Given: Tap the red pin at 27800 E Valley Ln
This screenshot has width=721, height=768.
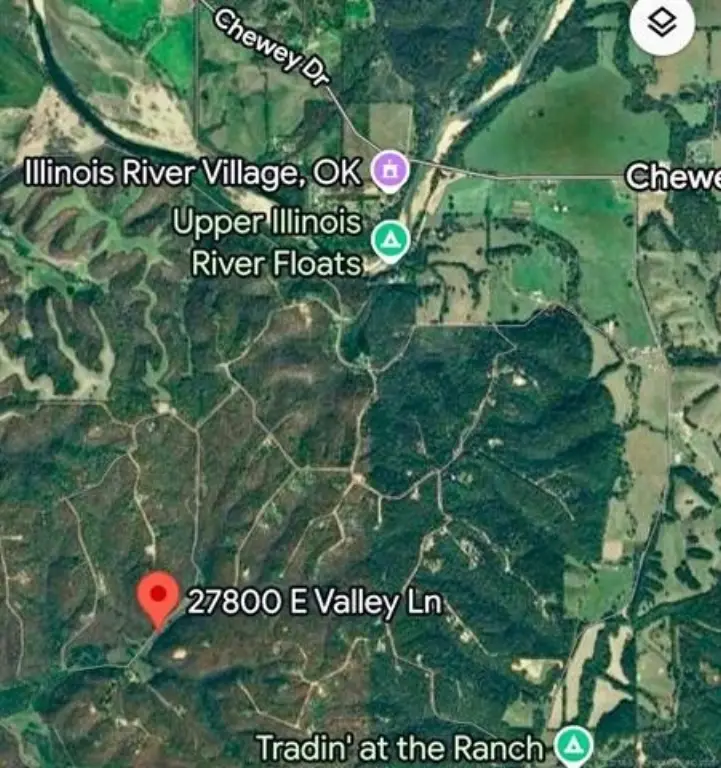Looking at the screenshot, I should pyautogui.click(x=158, y=597).
